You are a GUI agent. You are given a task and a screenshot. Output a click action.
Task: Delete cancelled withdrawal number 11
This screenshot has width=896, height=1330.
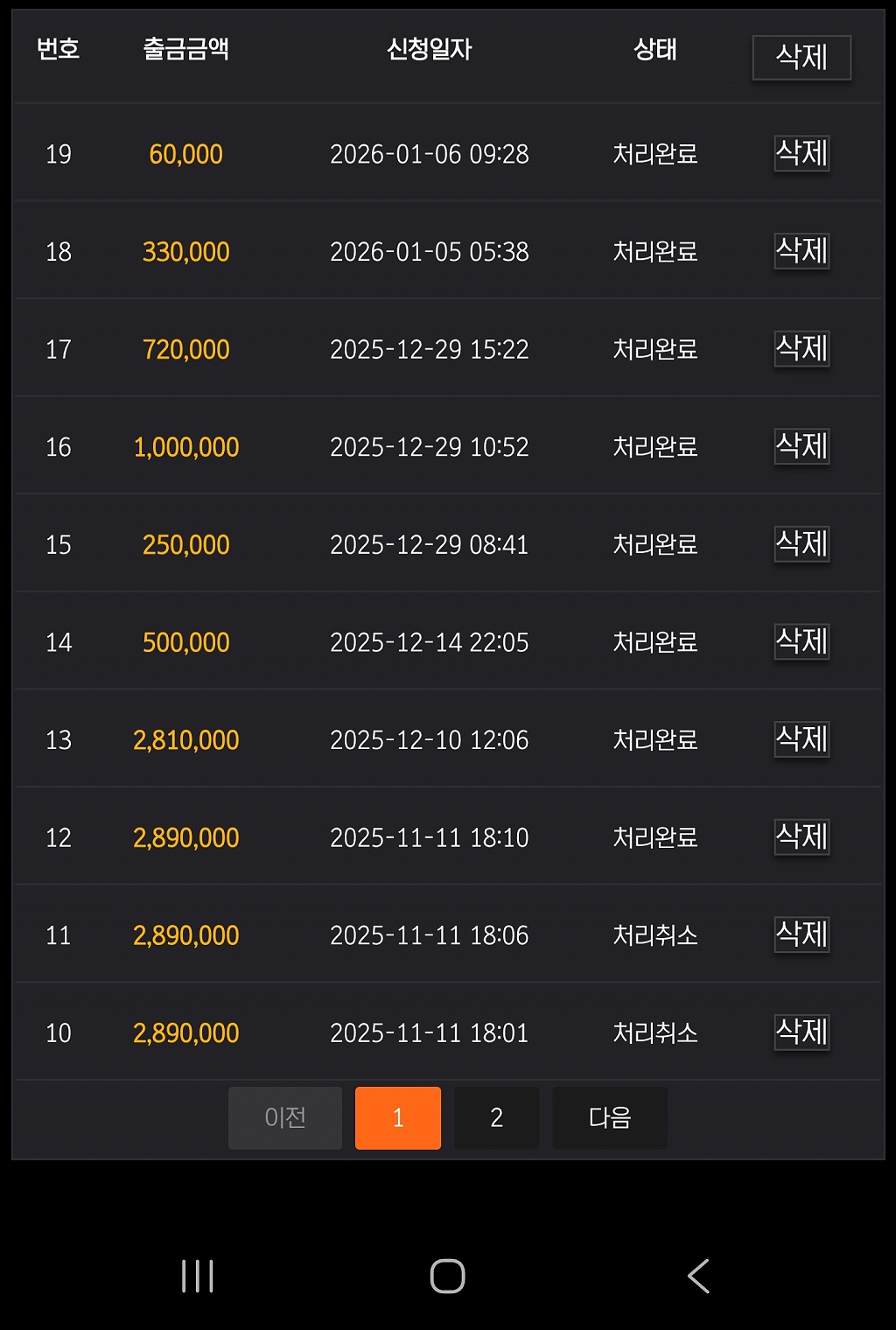pyautogui.click(x=801, y=935)
